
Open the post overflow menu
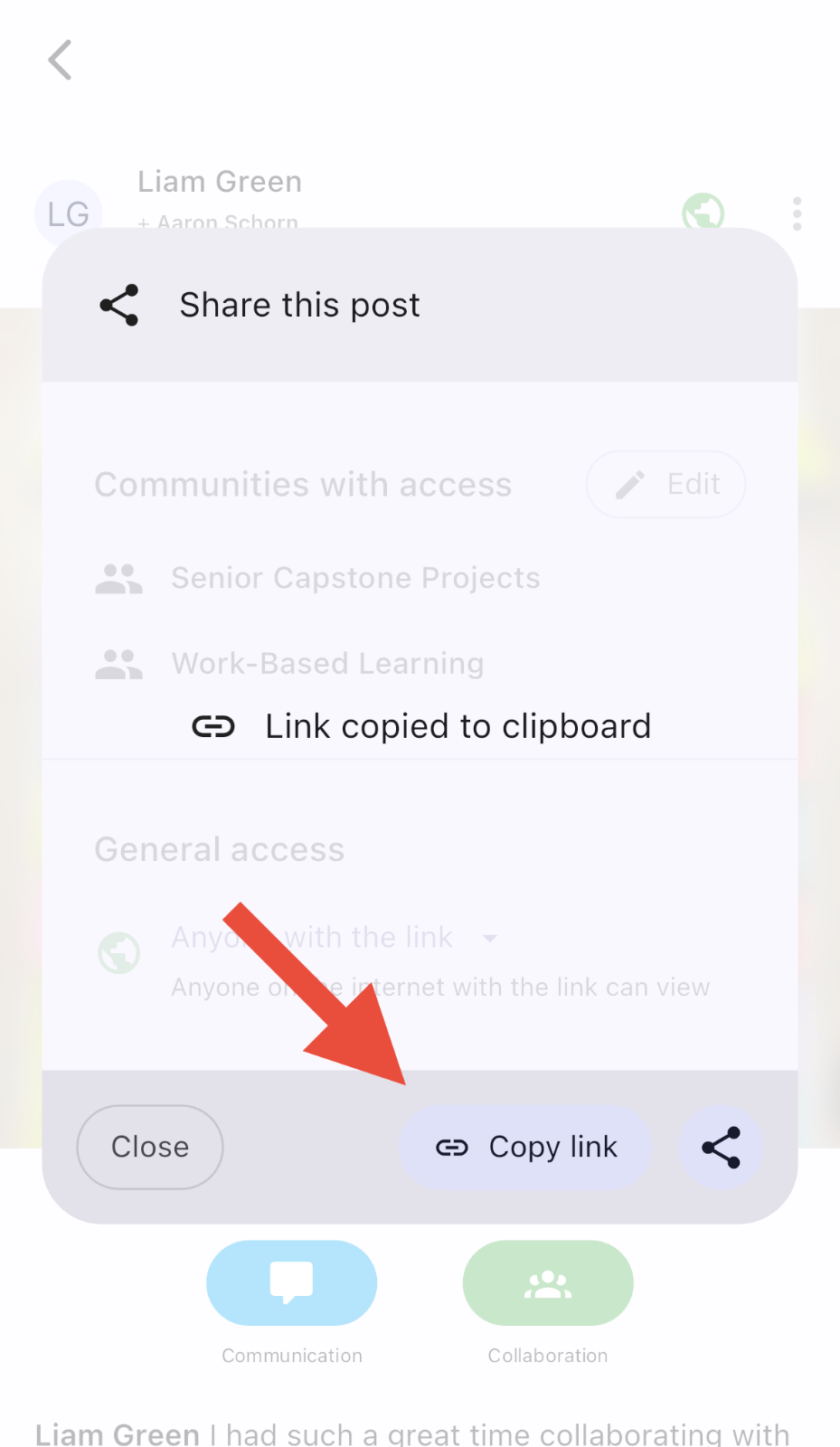pyautogui.click(x=797, y=214)
